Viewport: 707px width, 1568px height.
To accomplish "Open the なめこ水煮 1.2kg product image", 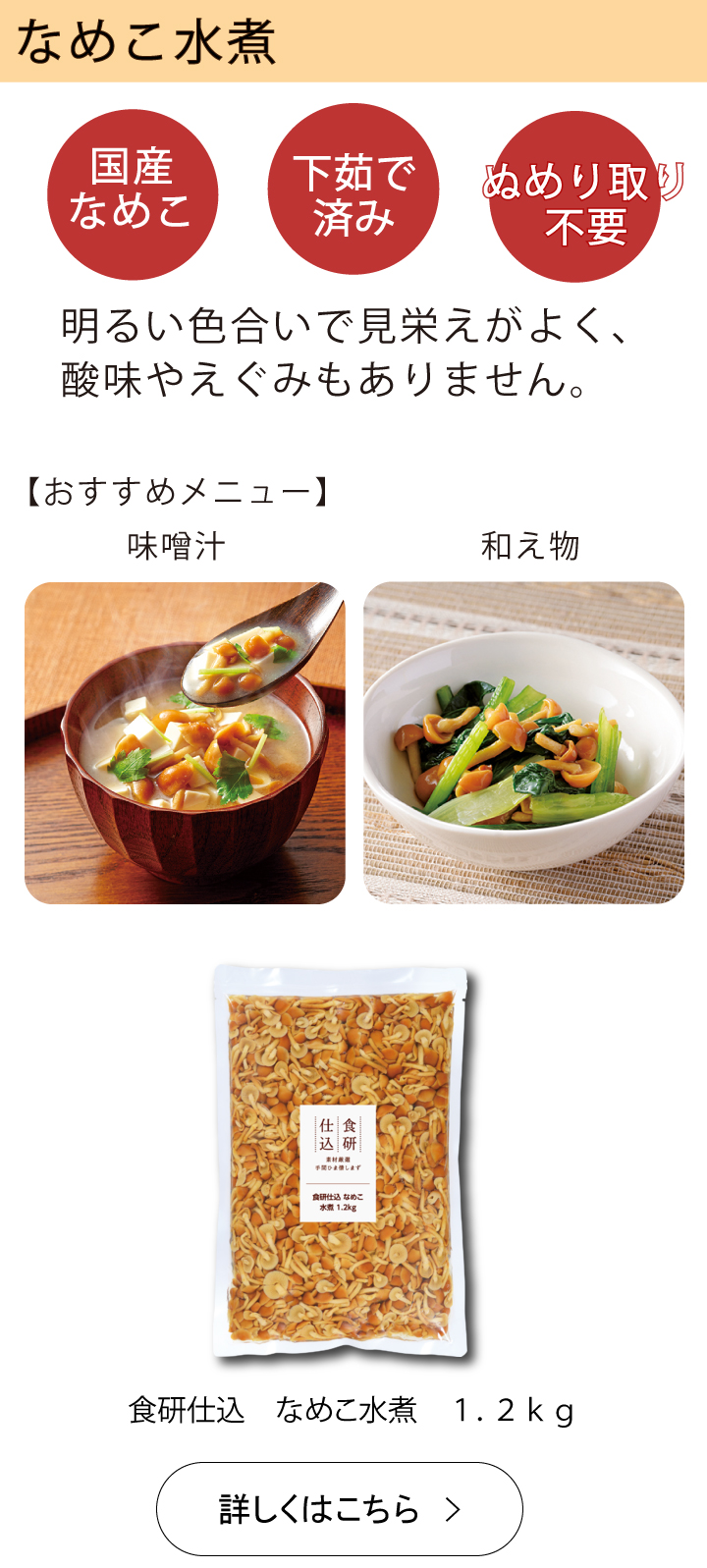I will 341,1163.
